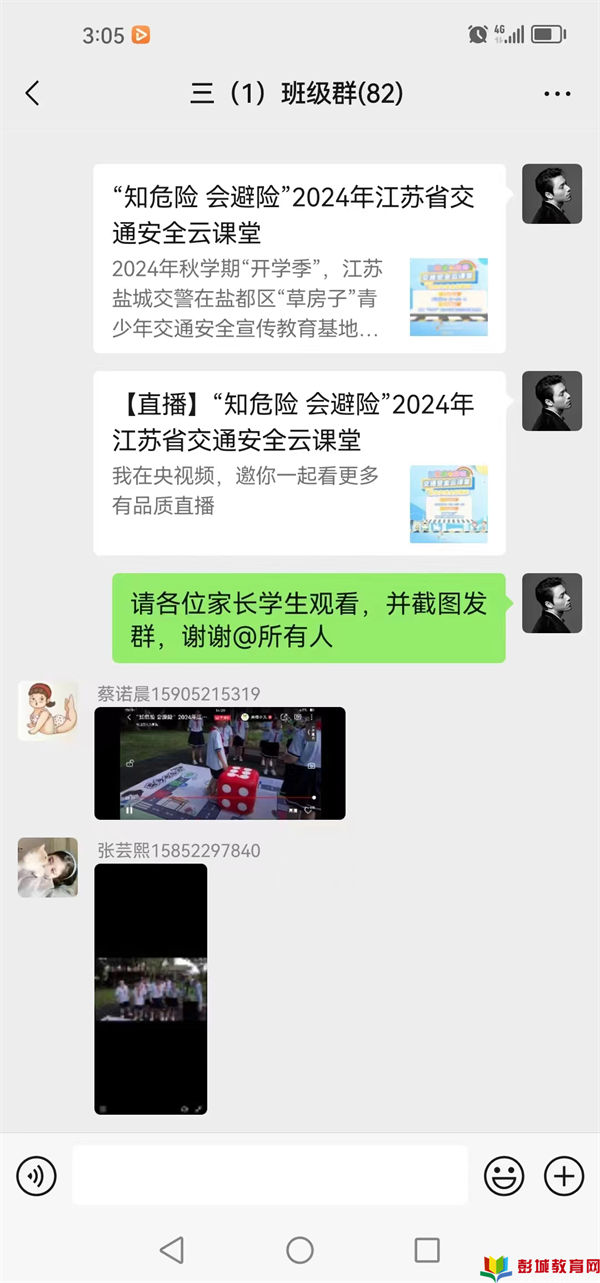
Task: Open the emoji picker
Action: (x=504, y=1176)
